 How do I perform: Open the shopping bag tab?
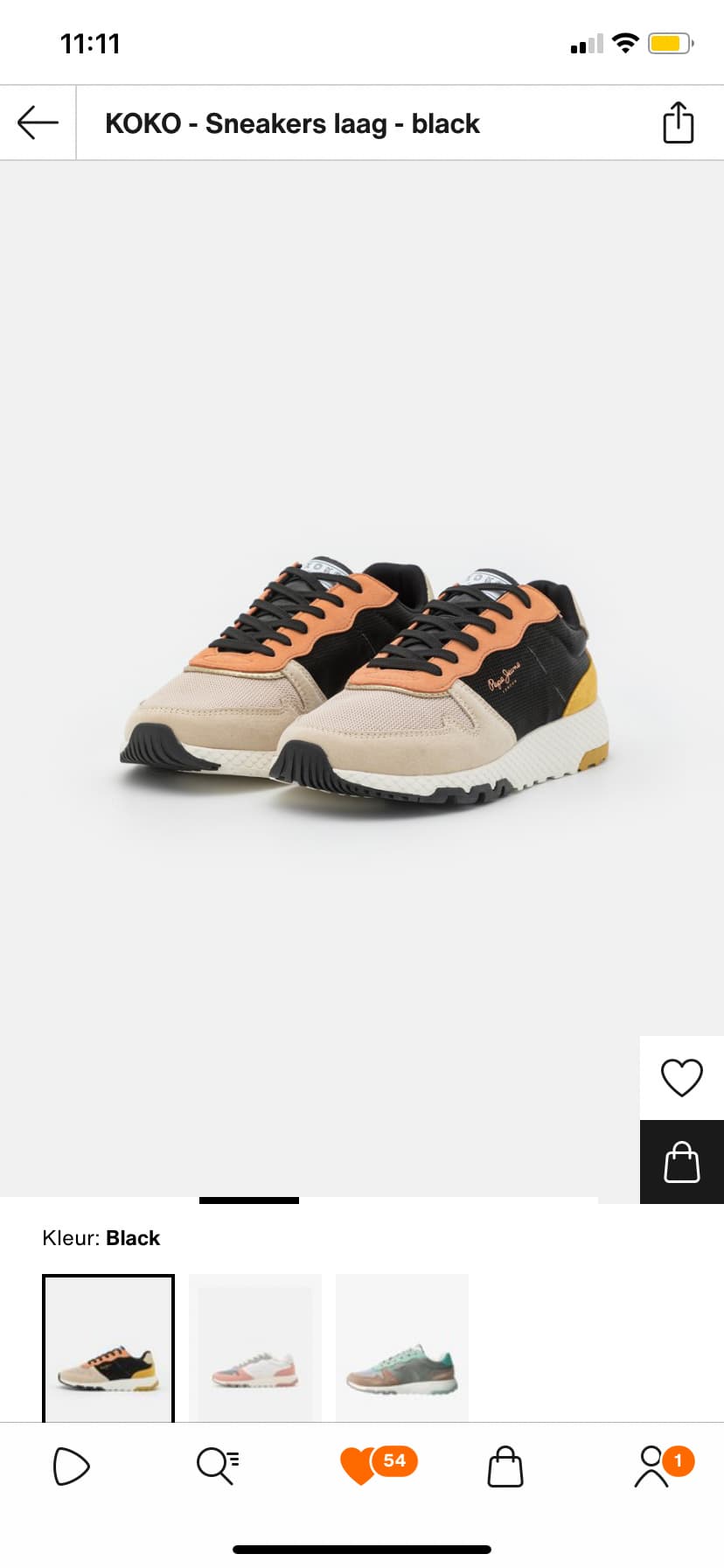coord(505,1466)
